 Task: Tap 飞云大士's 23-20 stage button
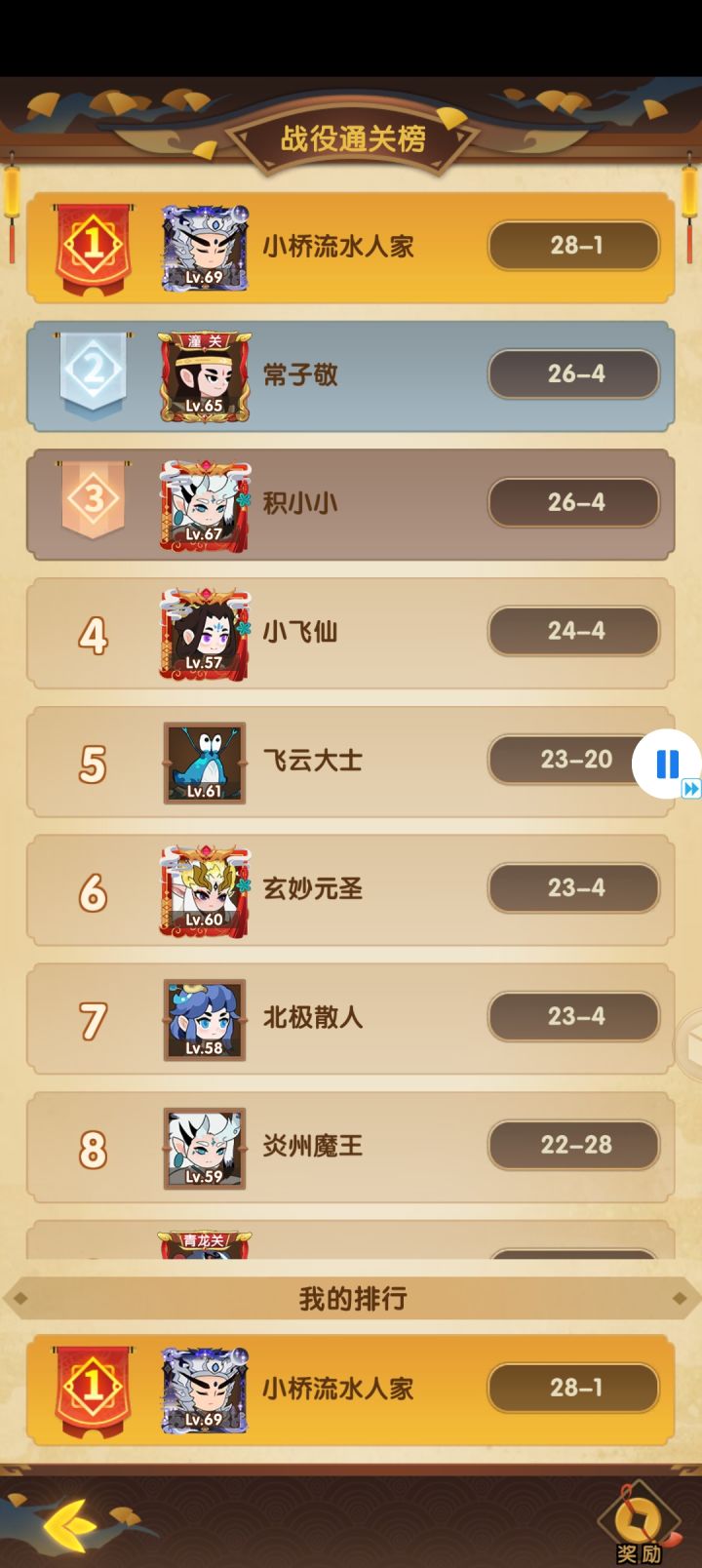(x=573, y=760)
